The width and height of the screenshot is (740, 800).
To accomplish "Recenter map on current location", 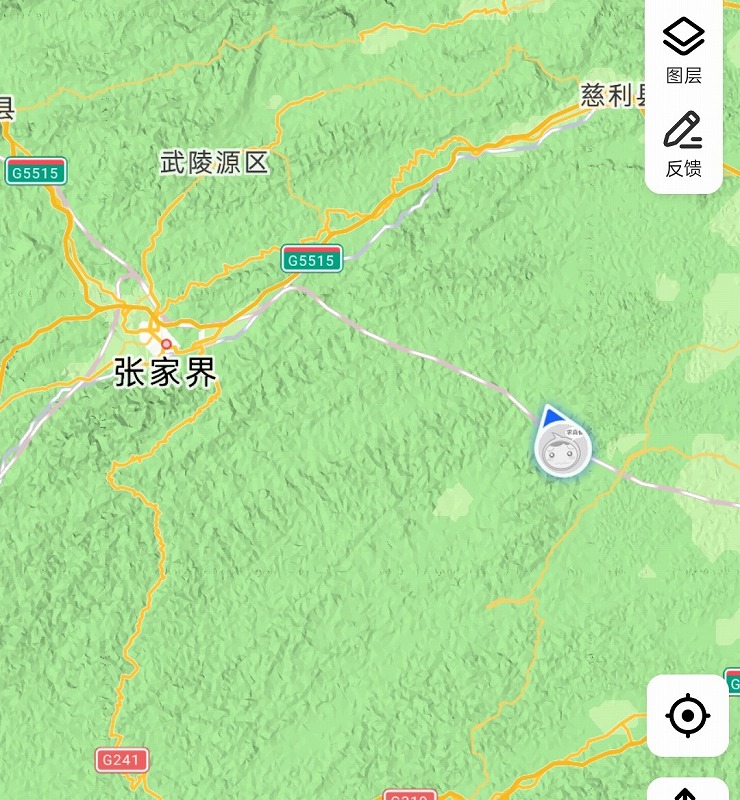I will 688,716.
